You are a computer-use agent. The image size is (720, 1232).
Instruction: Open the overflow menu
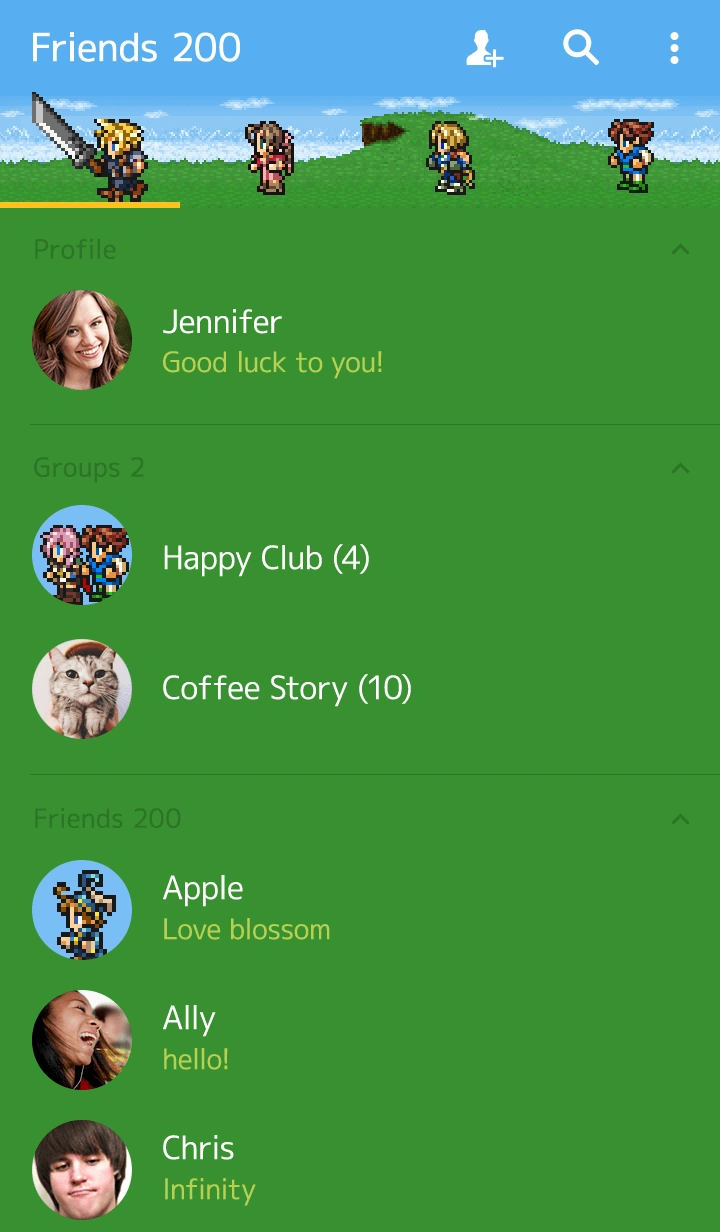point(675,47)
